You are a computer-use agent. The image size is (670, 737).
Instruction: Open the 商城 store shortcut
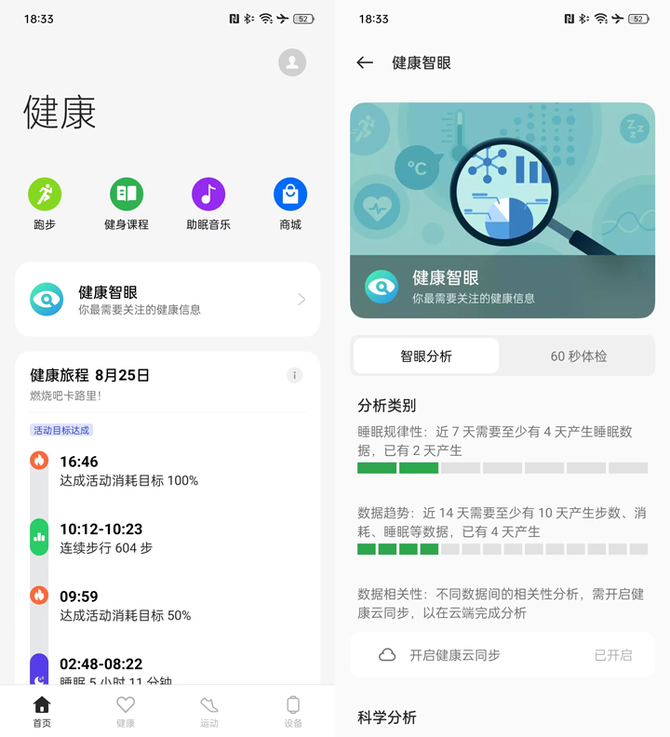coord(290,194)
